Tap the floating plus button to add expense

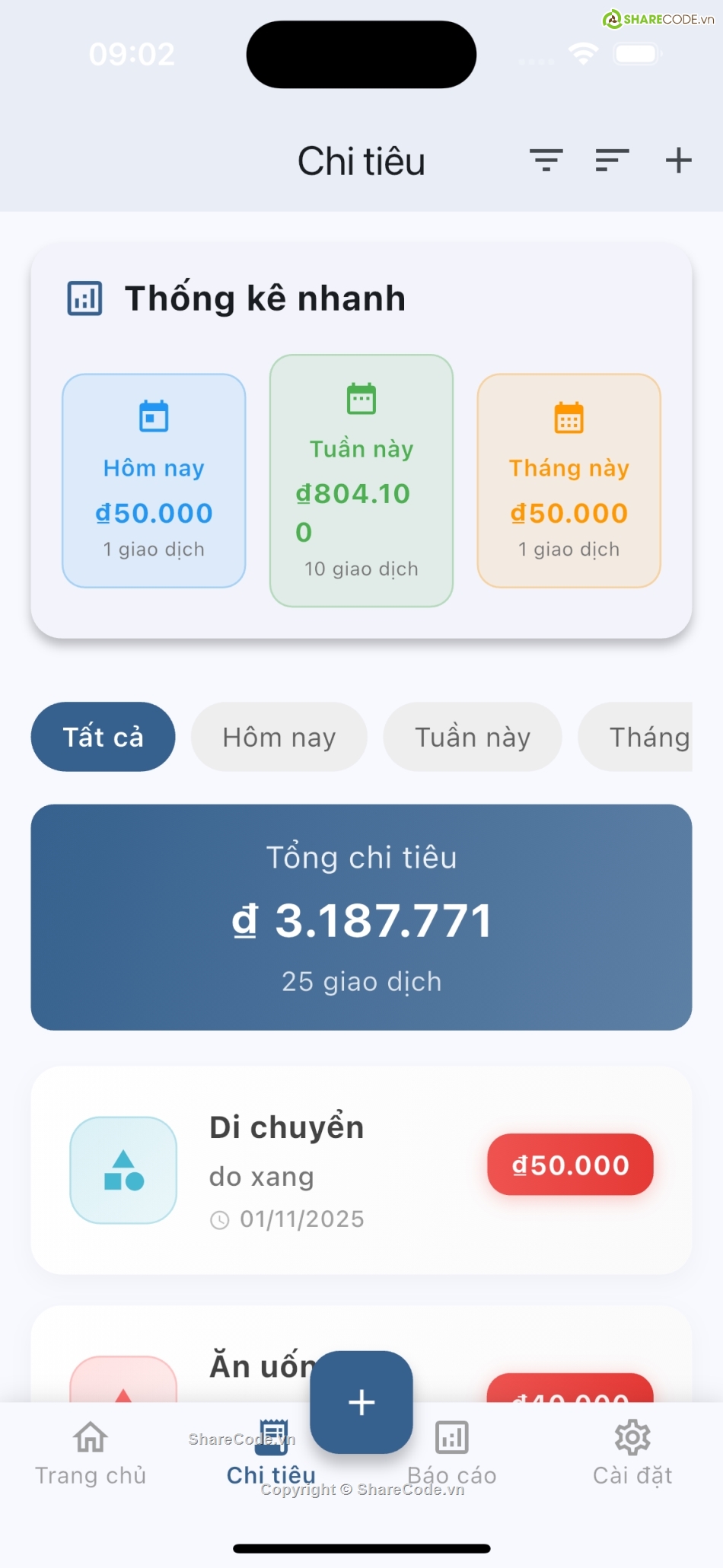click(x=361, y=1403)
